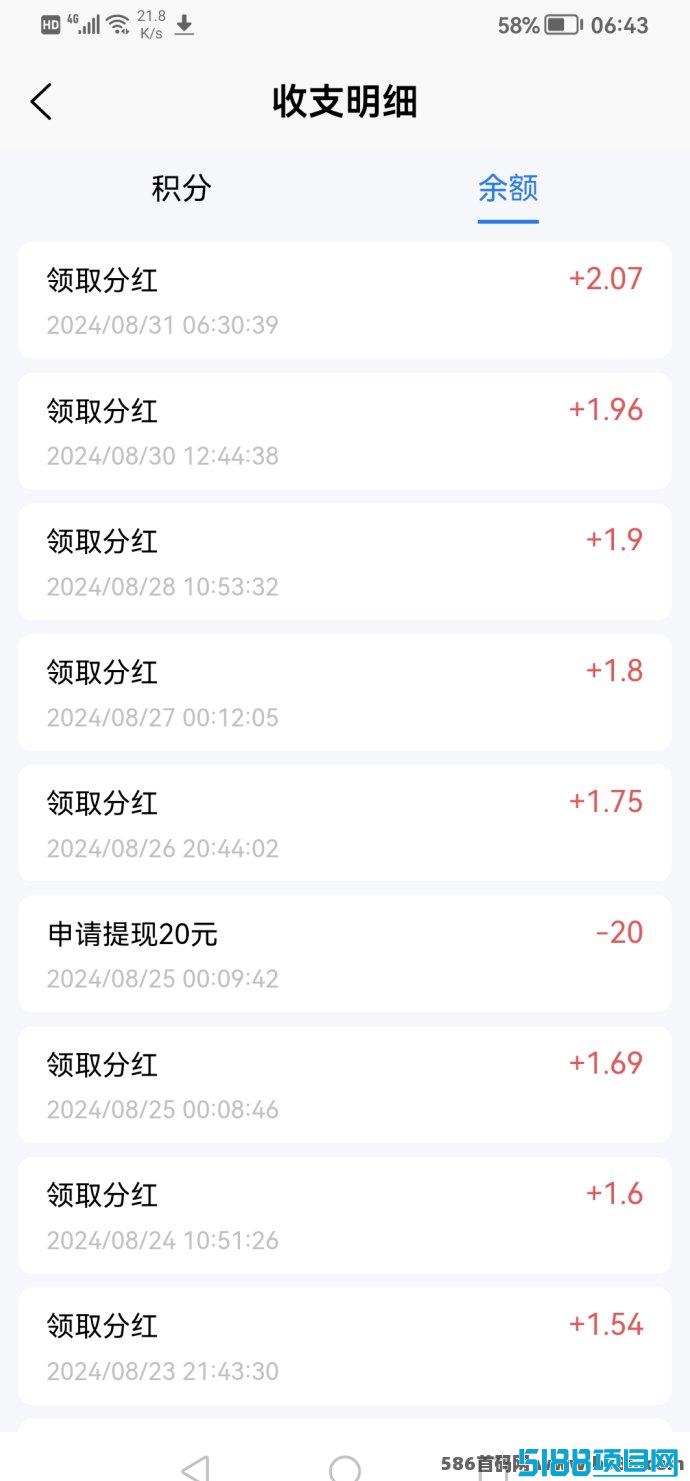
Task: Switch to the 积分 tab
Action: point(181,188)
